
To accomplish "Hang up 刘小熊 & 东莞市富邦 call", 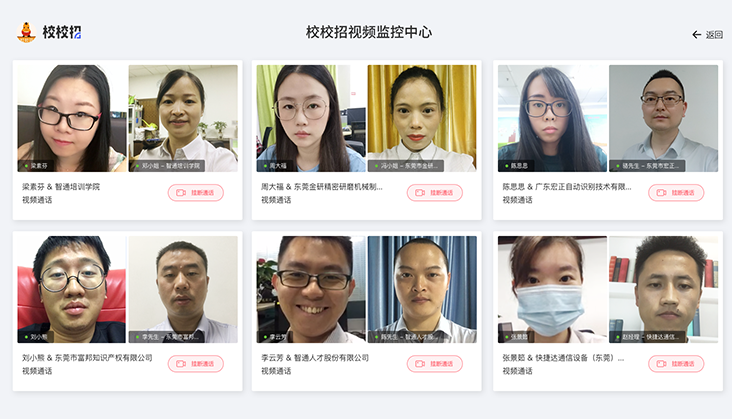I will tap(195, 364).
